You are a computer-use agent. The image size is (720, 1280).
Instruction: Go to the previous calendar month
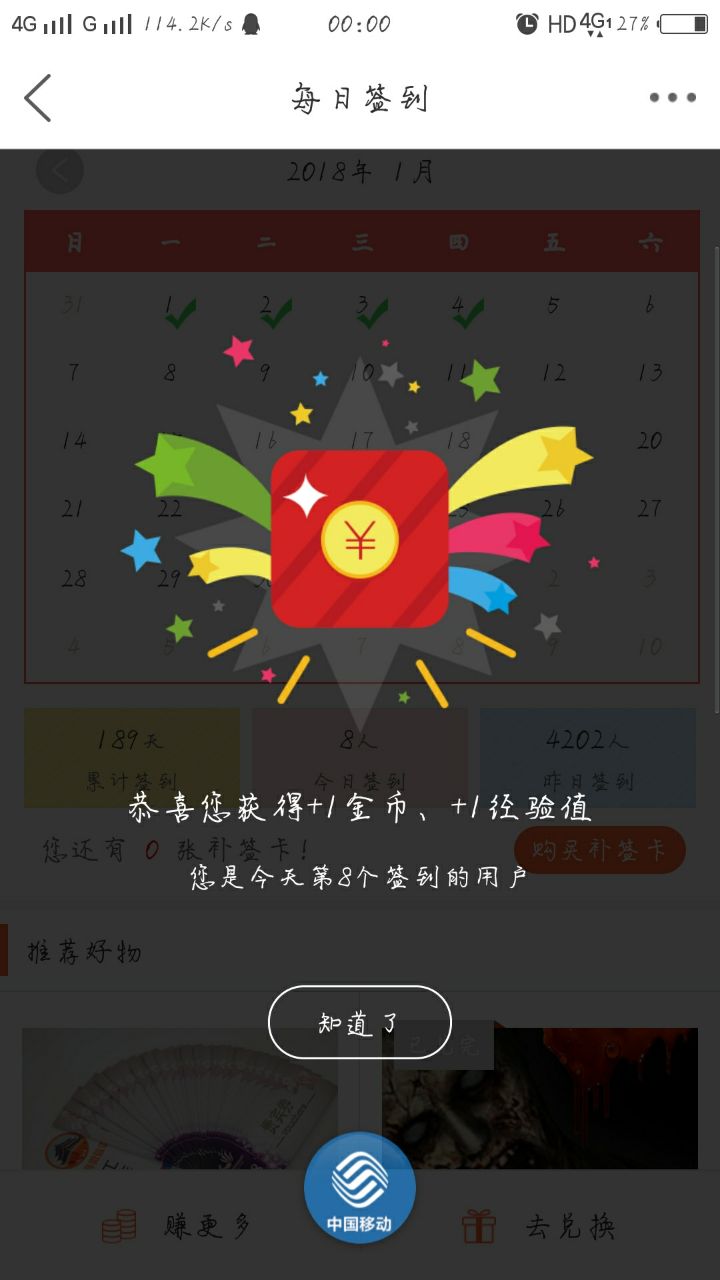click(60, 171)
